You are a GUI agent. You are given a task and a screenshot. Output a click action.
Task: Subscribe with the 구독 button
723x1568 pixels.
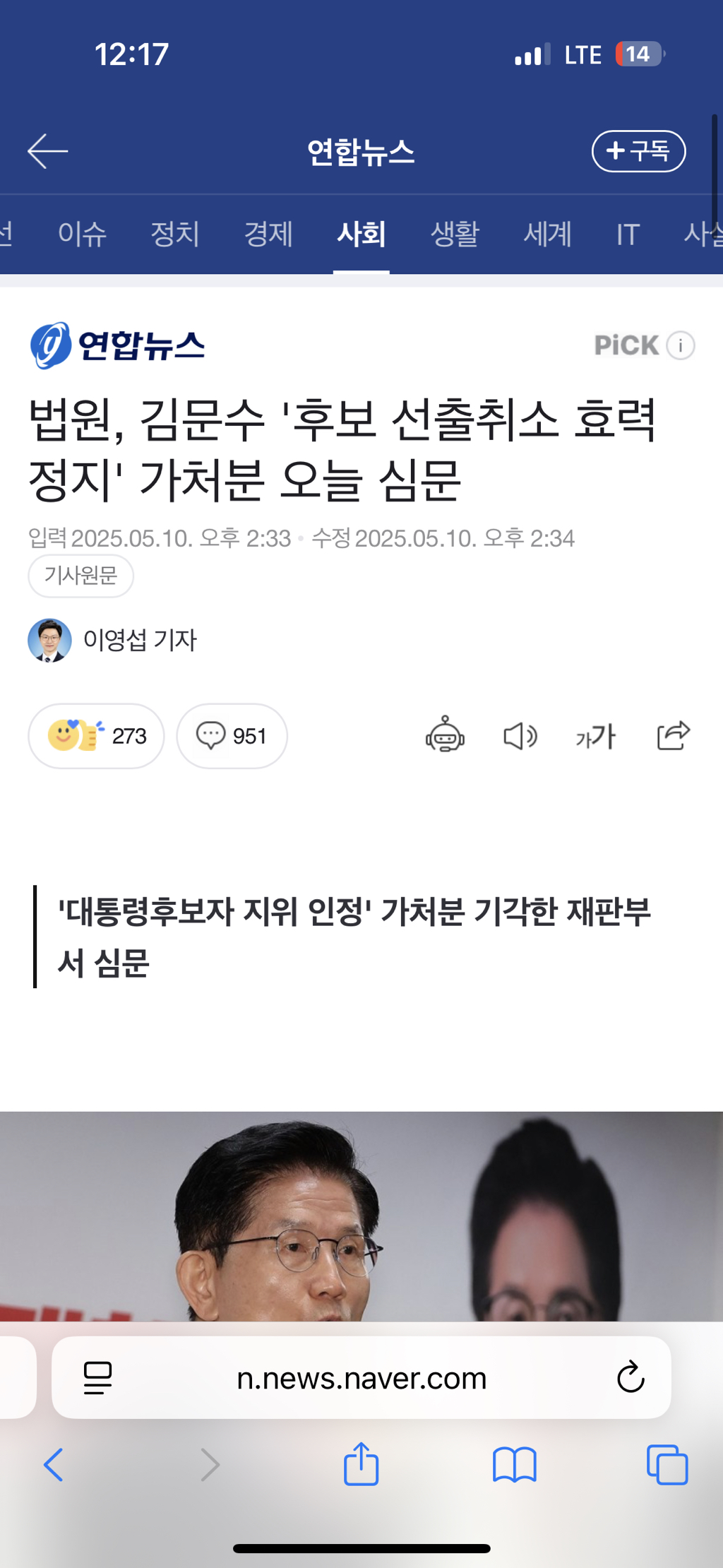pyautogui.click(x=638, y=151)
